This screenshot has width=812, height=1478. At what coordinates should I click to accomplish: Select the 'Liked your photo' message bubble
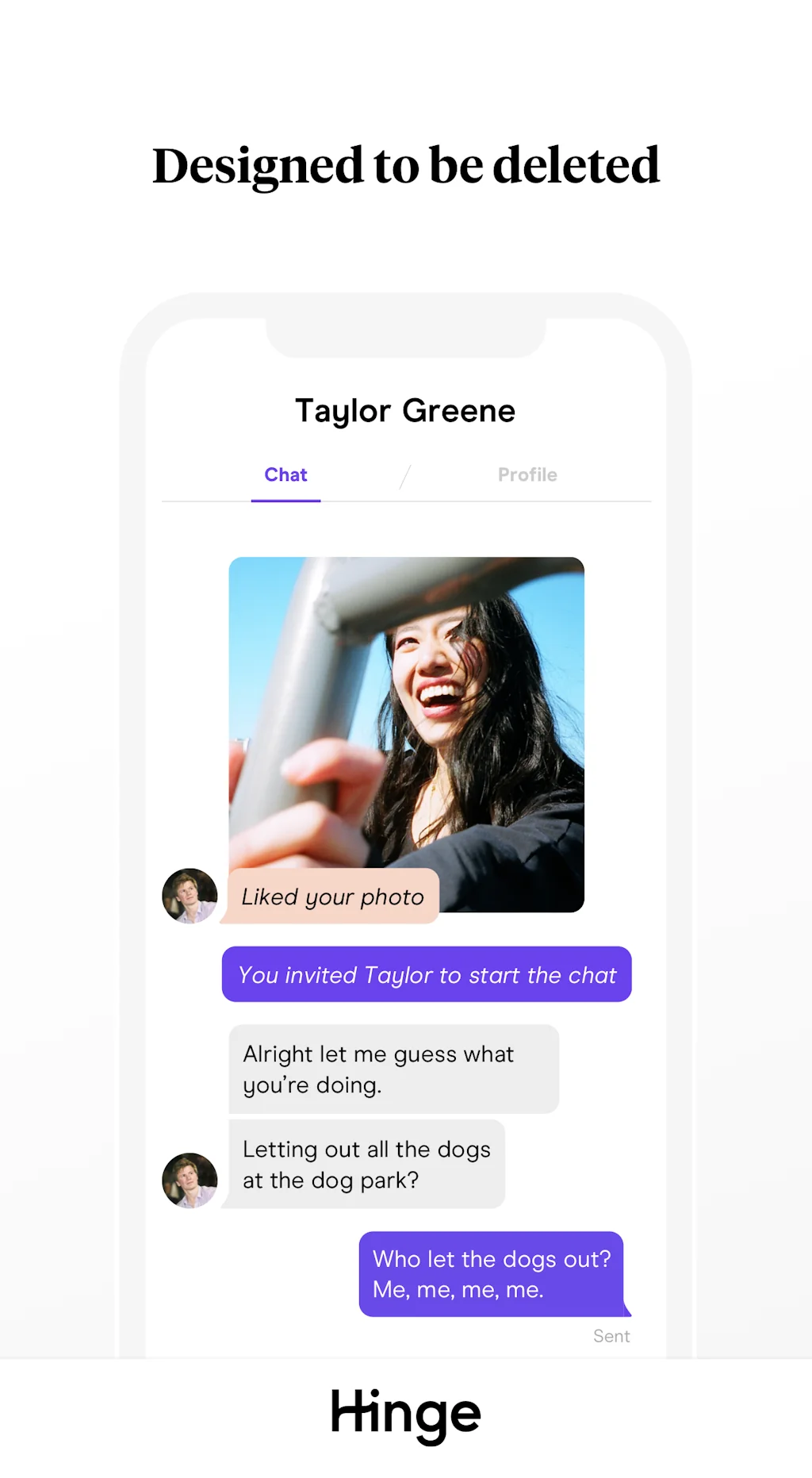coord(330,896)
